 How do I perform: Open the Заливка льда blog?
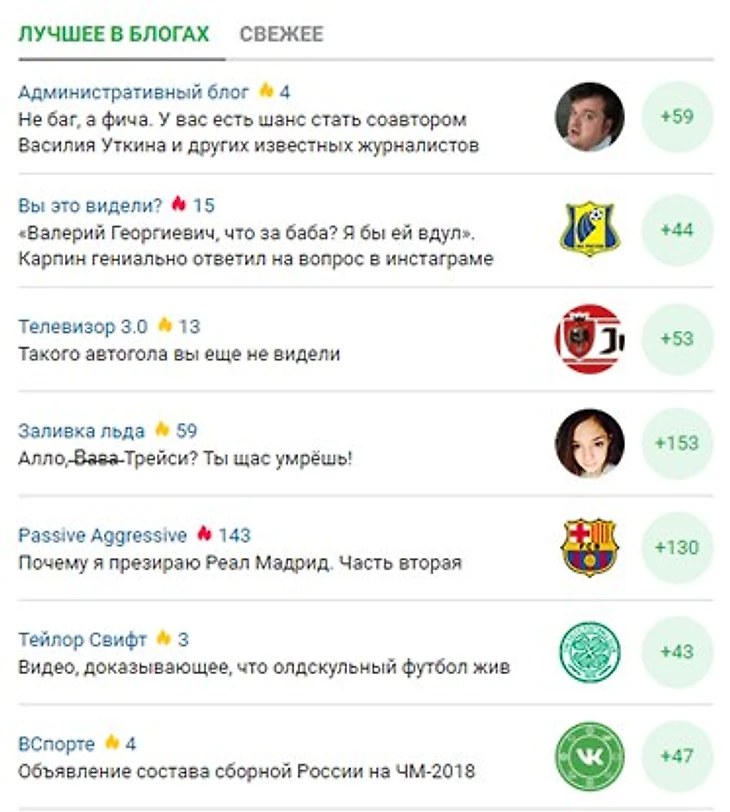point(82,431)
